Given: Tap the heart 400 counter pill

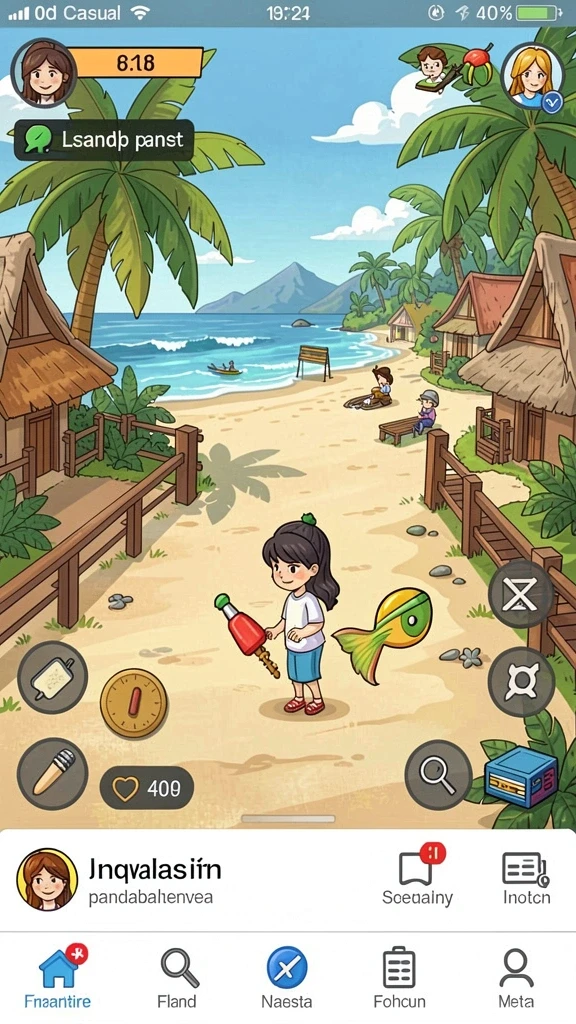Looking at the screenshot, I should pos(146,788).
